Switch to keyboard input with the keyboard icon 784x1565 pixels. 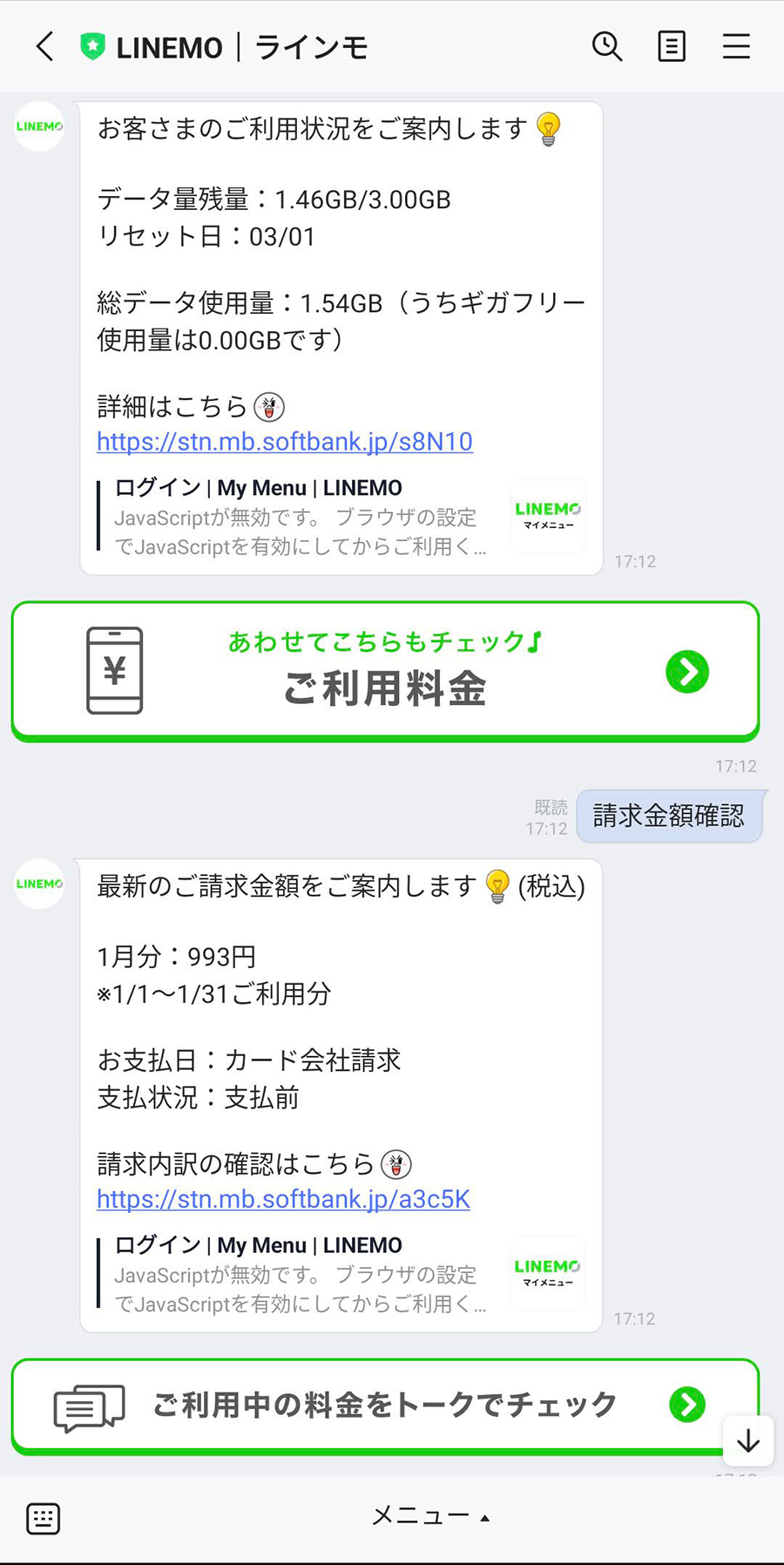43,1519
